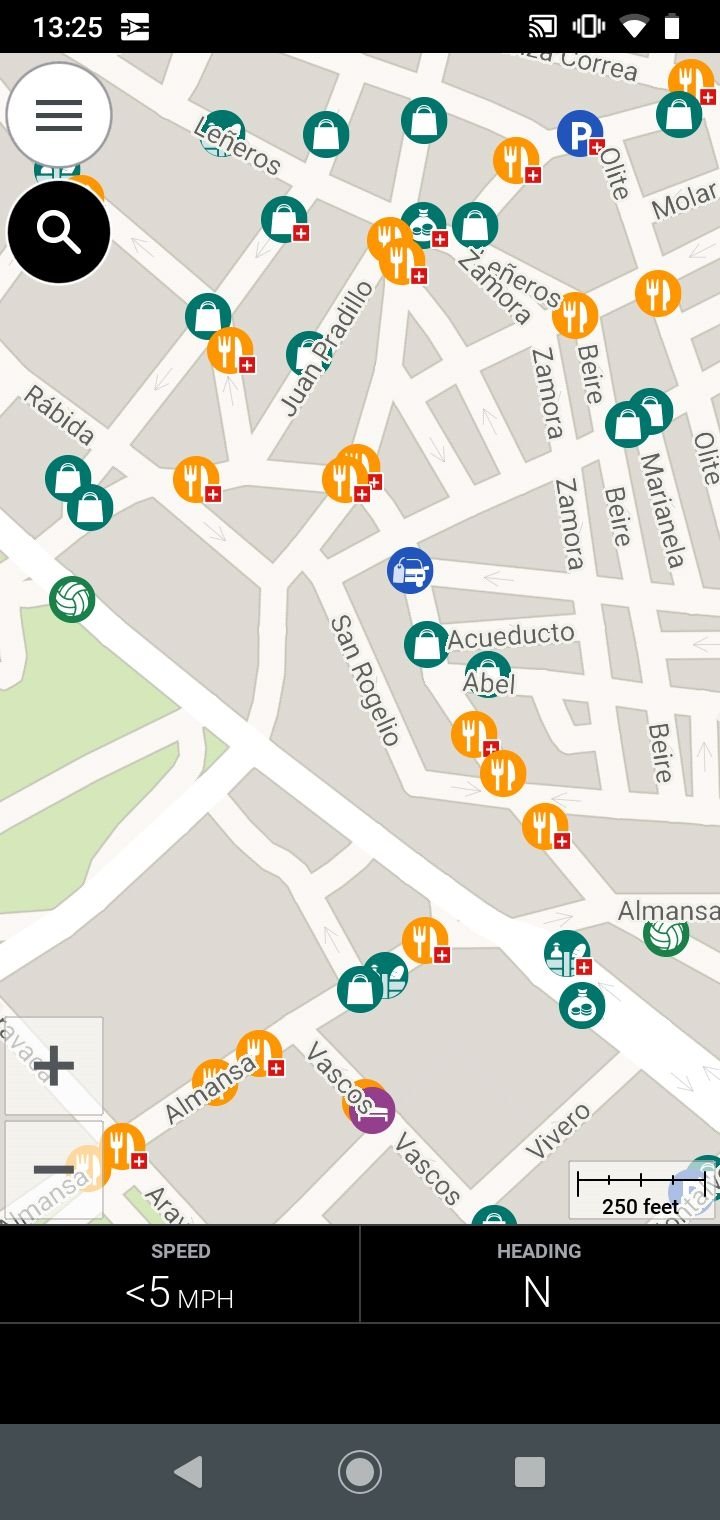Screen dimensions: 720x1520
Task: Tap the 250 feet scale bar
Action: (x=640, y=1190)
